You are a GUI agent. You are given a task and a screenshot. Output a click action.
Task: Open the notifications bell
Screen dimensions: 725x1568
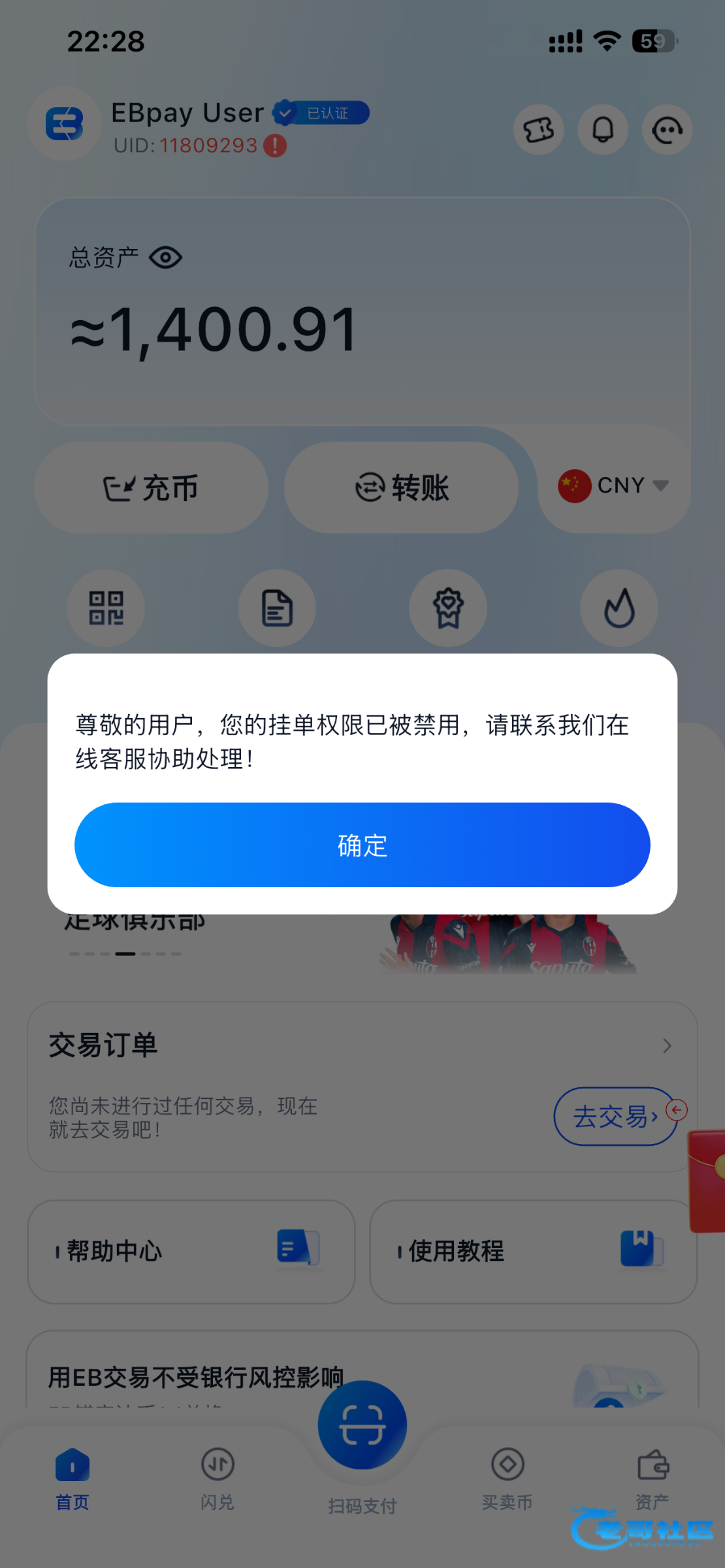tap(602, 130)
